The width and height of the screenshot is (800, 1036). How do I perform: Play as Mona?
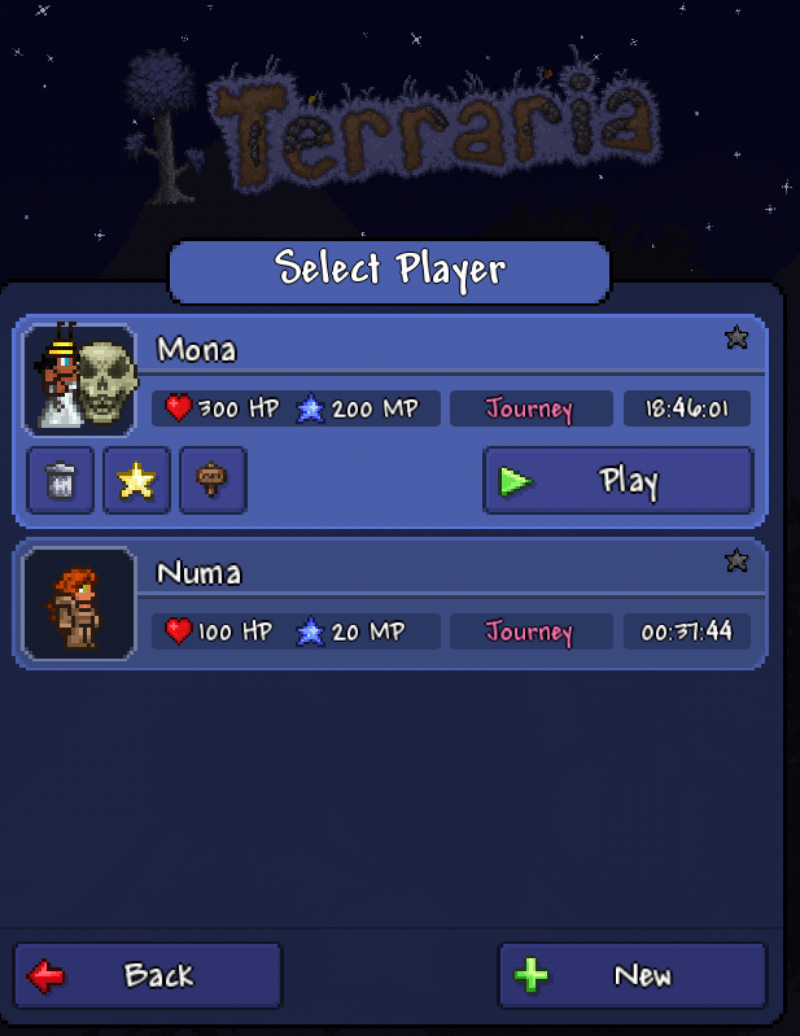click(617, 481)
